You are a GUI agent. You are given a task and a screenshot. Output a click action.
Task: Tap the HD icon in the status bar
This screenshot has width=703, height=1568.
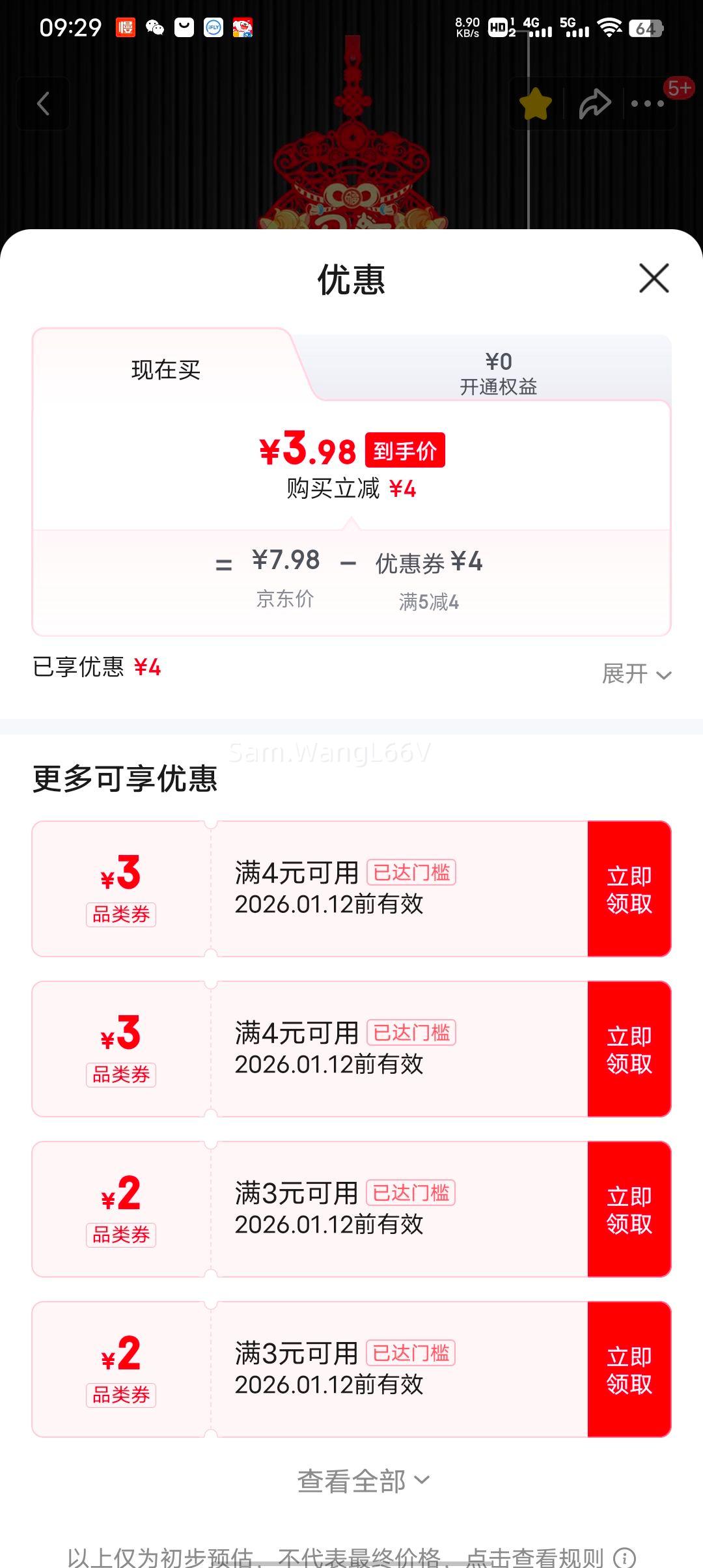tap(499, 28)
